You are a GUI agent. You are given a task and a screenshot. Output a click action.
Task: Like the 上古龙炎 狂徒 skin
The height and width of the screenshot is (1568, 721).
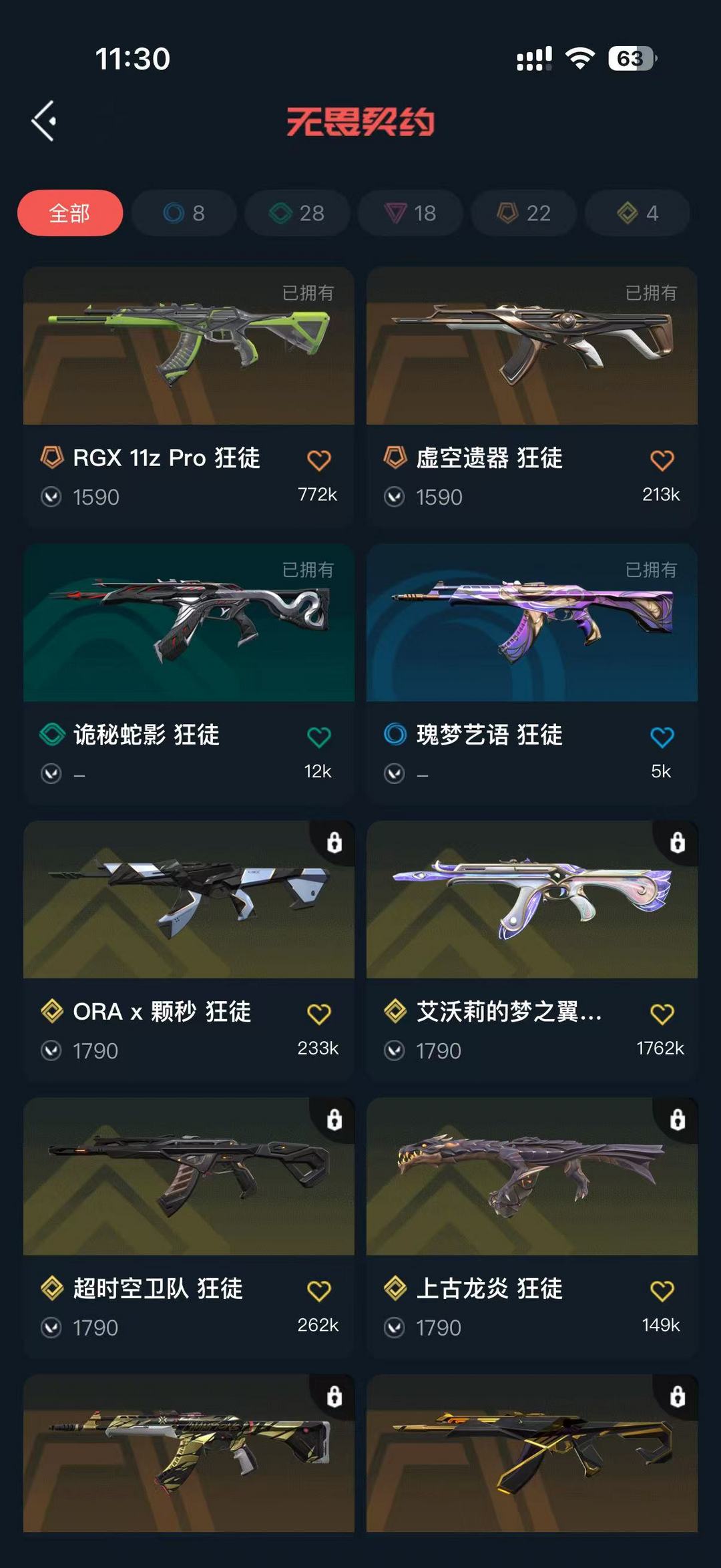click(662, 1291)
